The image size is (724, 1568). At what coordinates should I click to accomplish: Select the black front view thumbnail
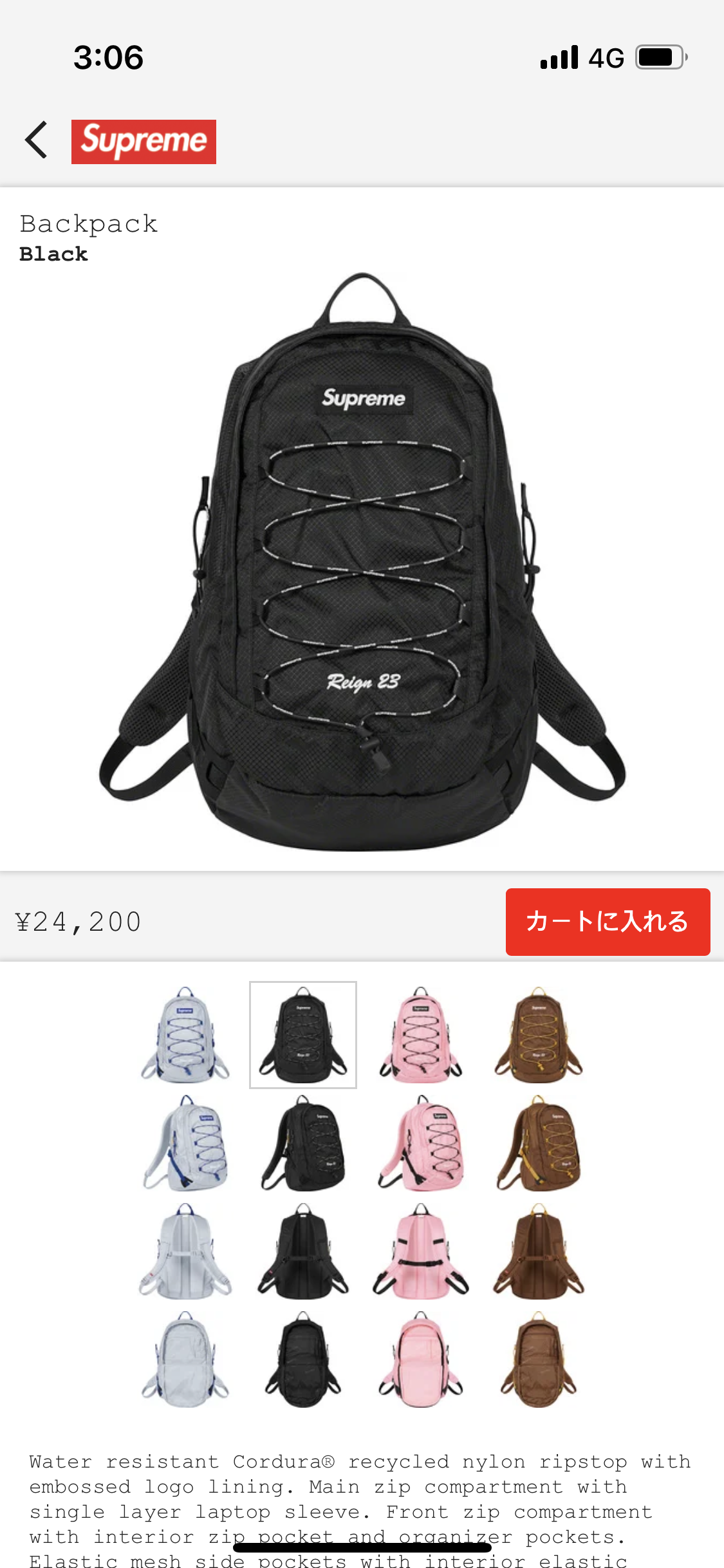point(303,1035)
